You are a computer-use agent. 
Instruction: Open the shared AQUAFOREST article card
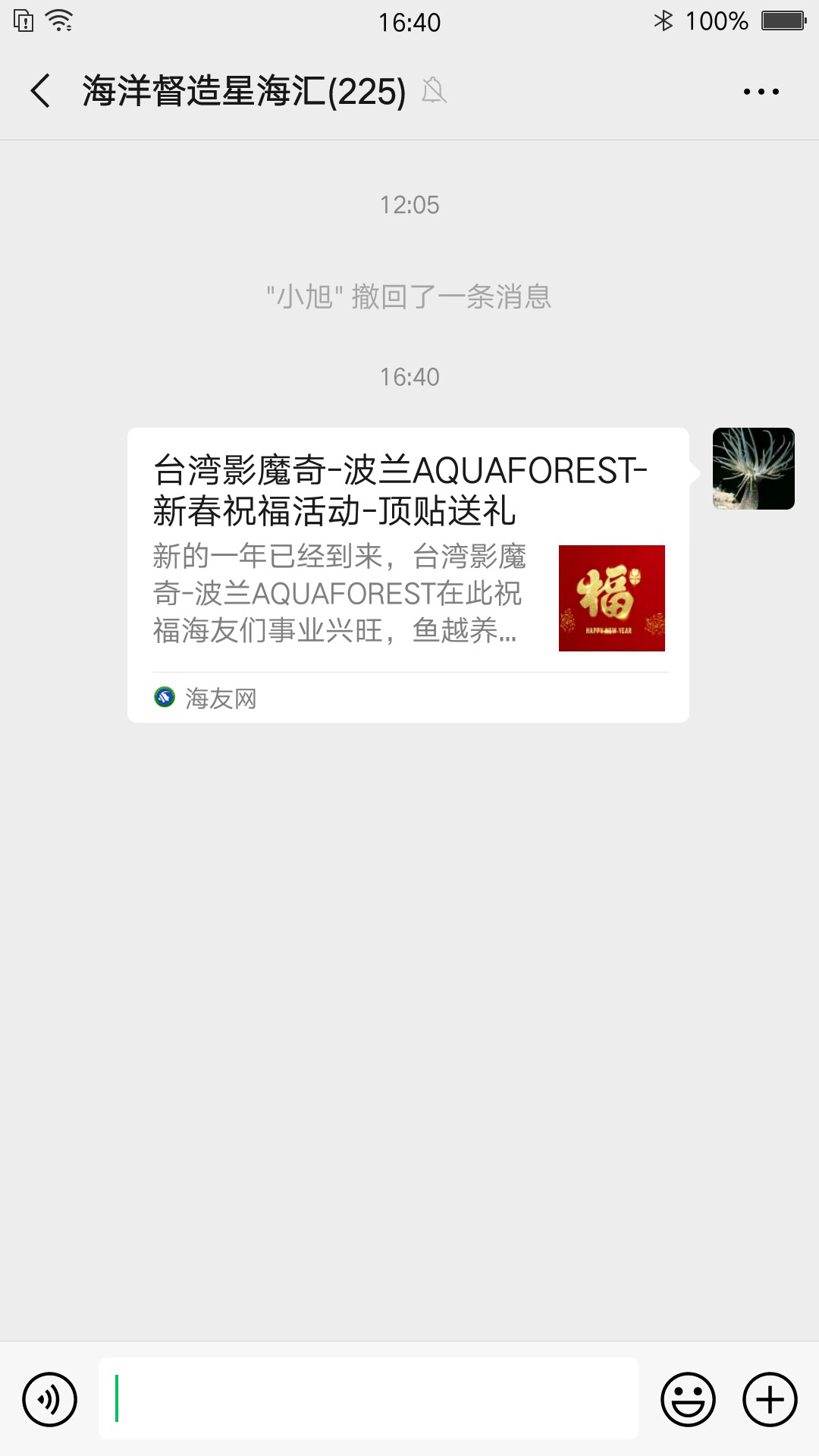(x=408, y=574)
